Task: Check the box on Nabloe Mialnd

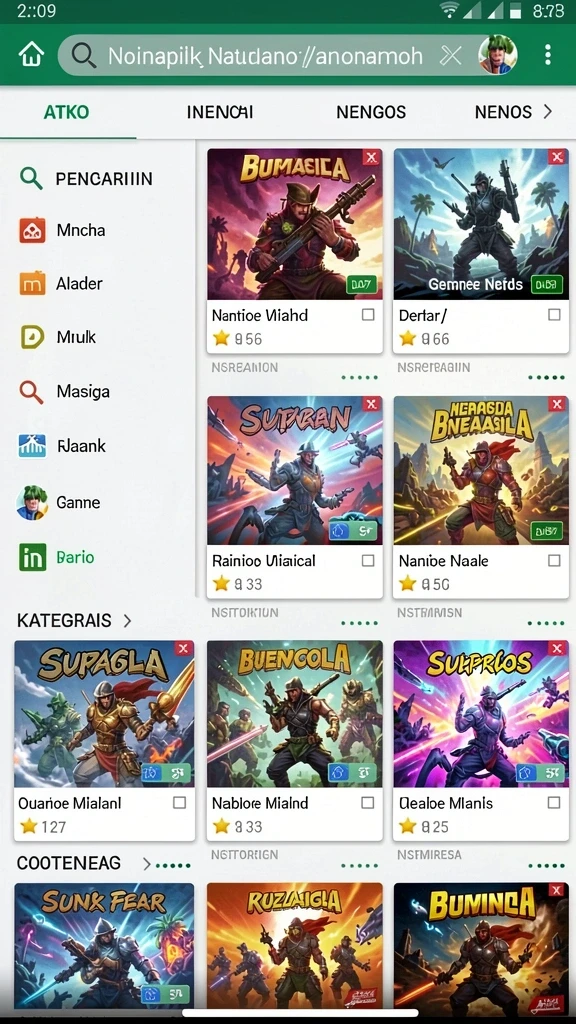Action: pos(368,803)
